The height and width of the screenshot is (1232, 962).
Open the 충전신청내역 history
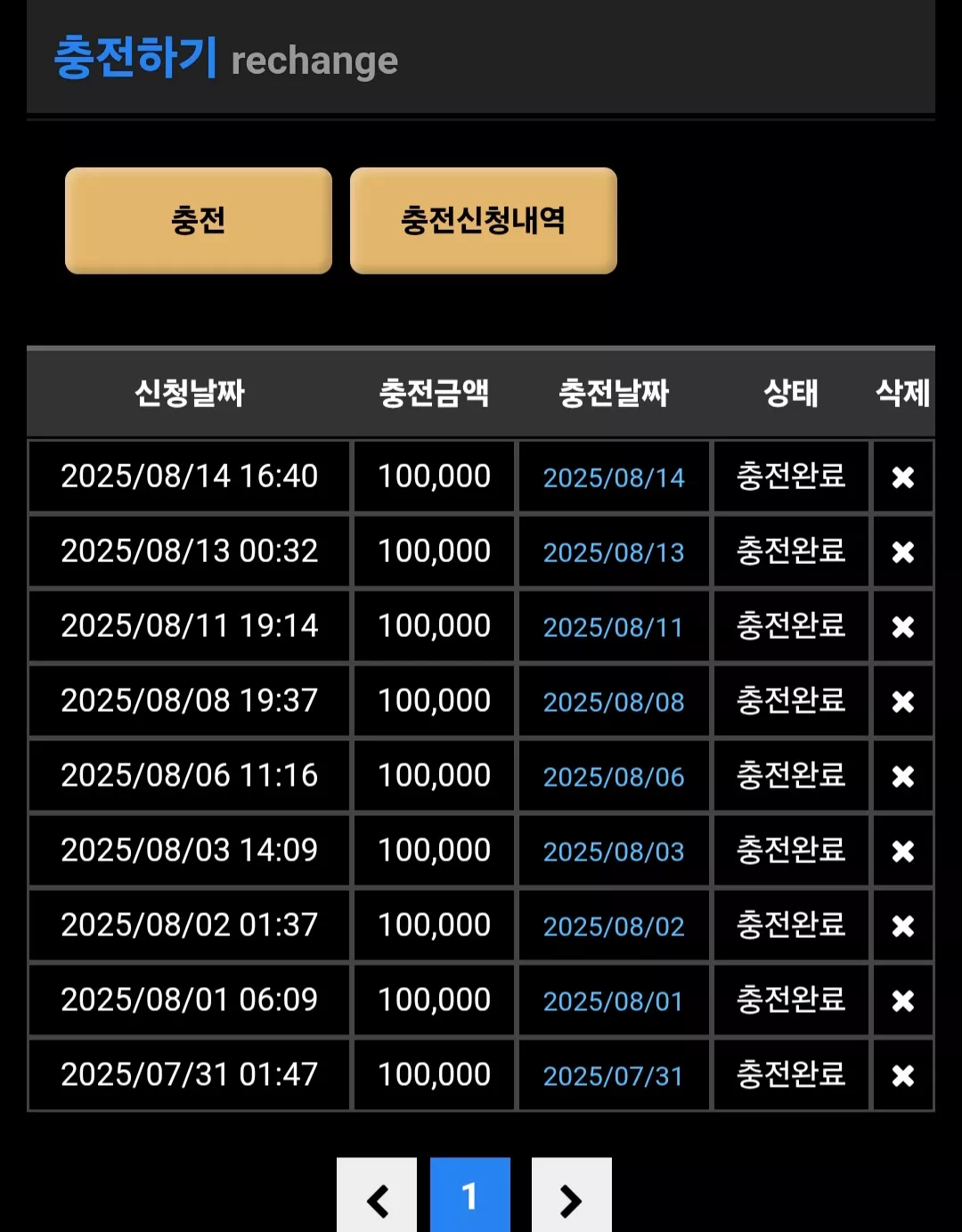click(x=484, y=220)
